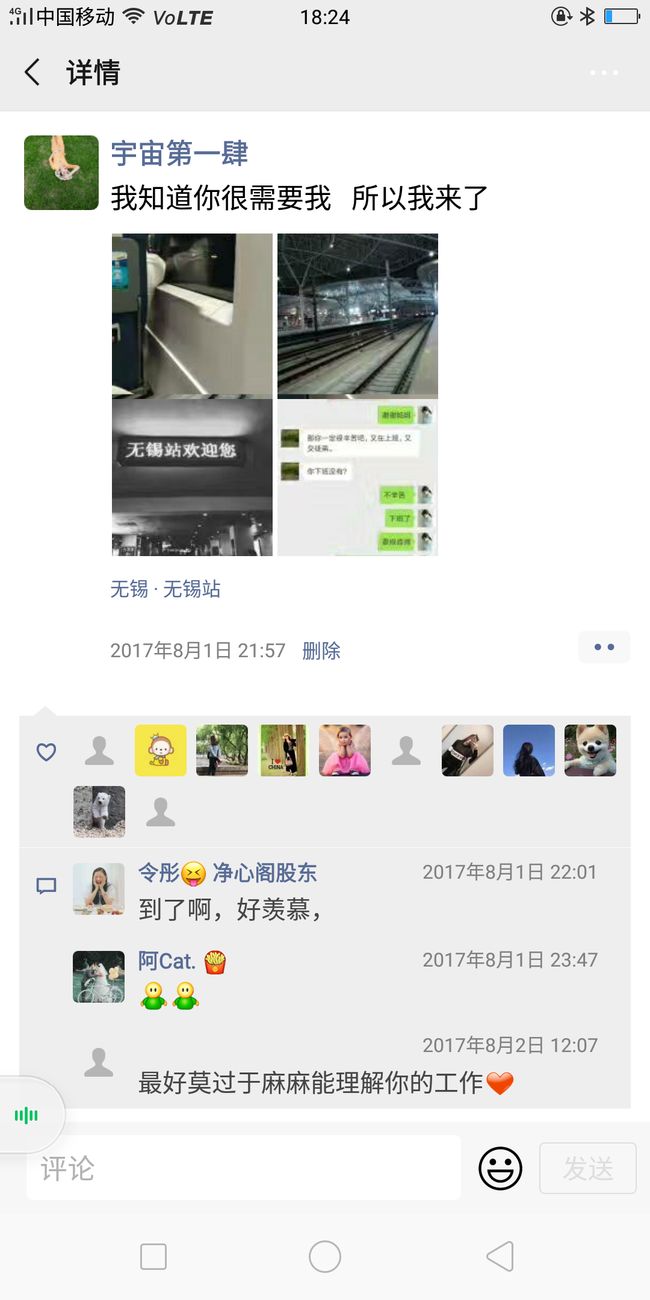This screenshot has height=1300, width=650.
Task: Open the location link 无锡 · 无锡站
Action: [165, 589]
